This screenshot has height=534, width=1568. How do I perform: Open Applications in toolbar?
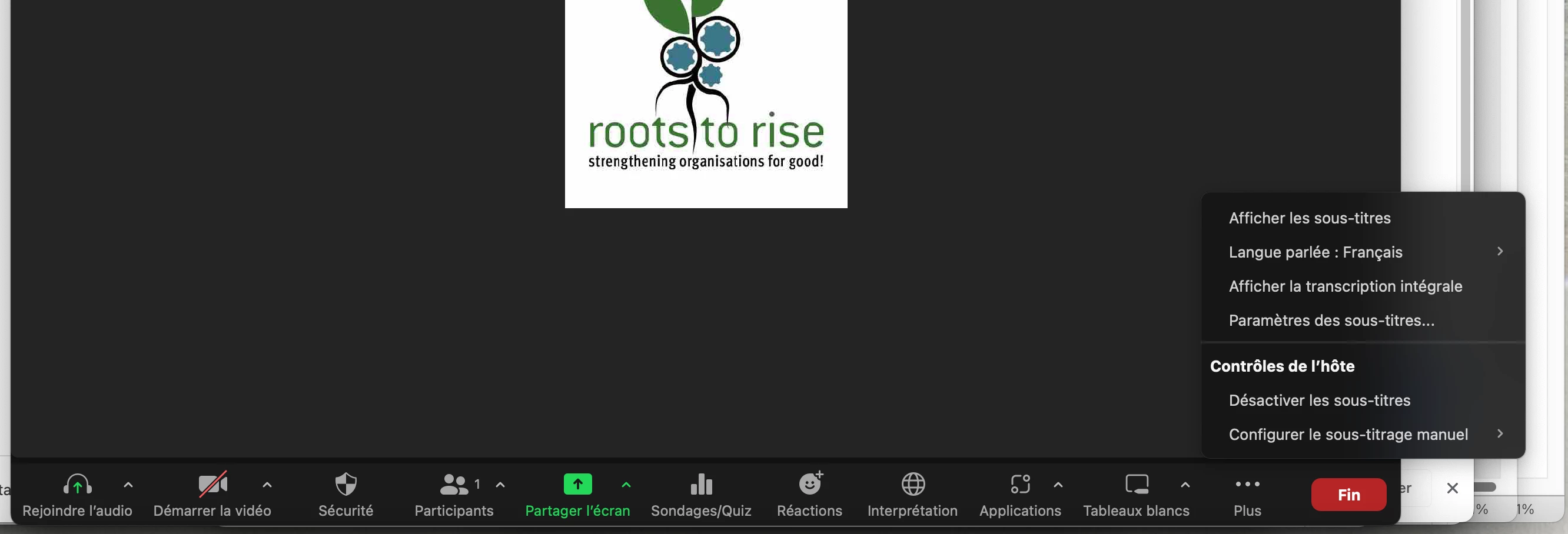[1020, 494]
